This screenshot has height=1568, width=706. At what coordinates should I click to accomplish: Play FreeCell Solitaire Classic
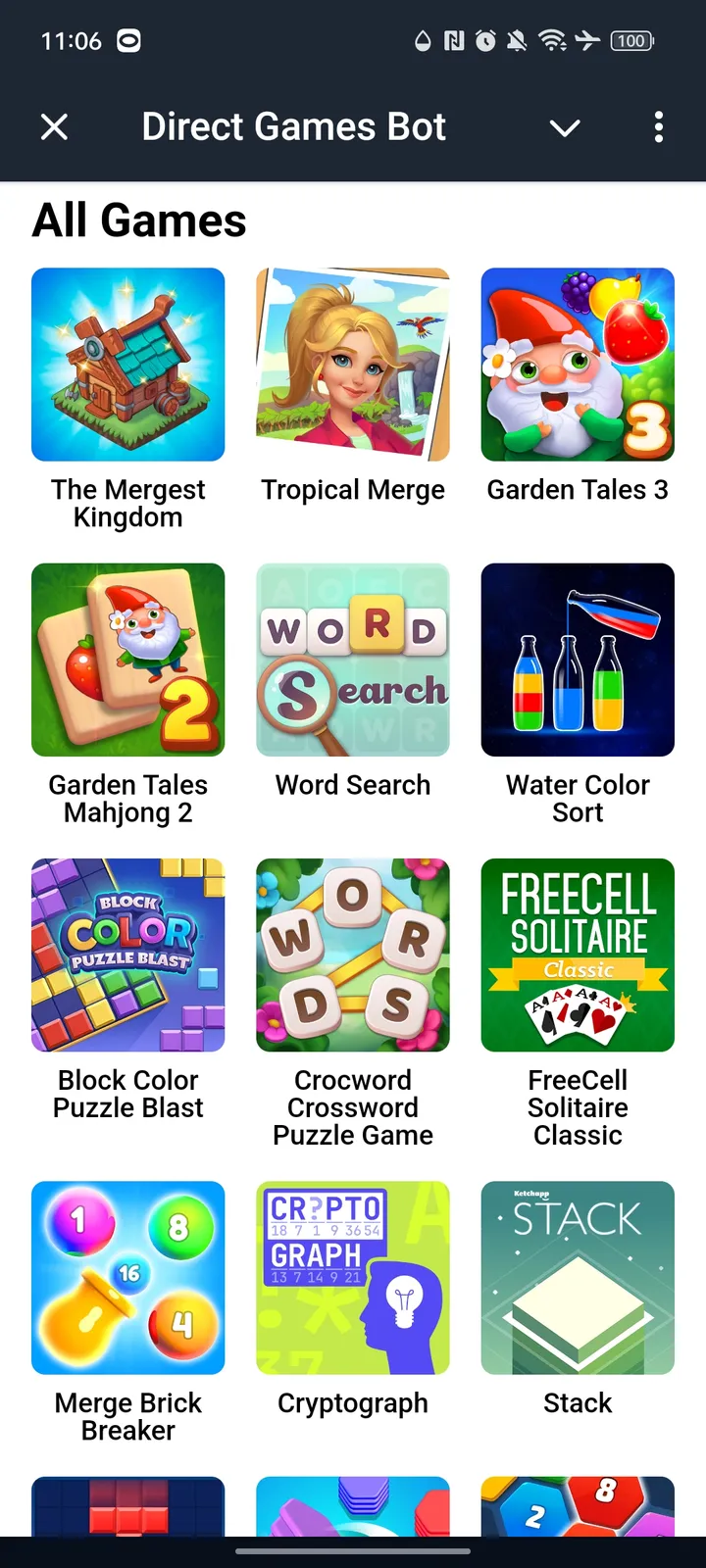pyautogui.click(x=578, y=955)
